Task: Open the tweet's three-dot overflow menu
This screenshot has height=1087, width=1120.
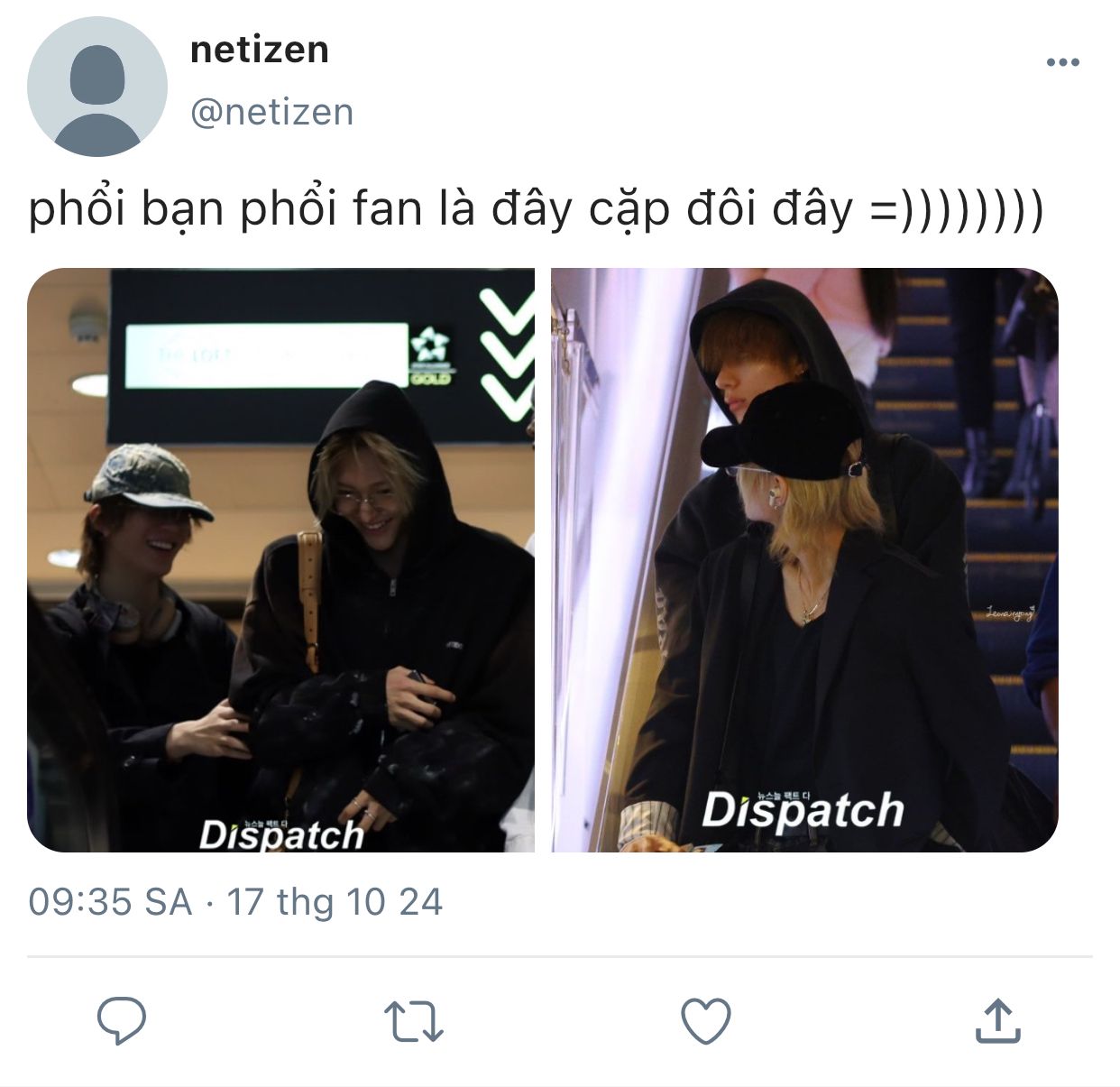Action: pyautogui.click(x=1062, y=62)
